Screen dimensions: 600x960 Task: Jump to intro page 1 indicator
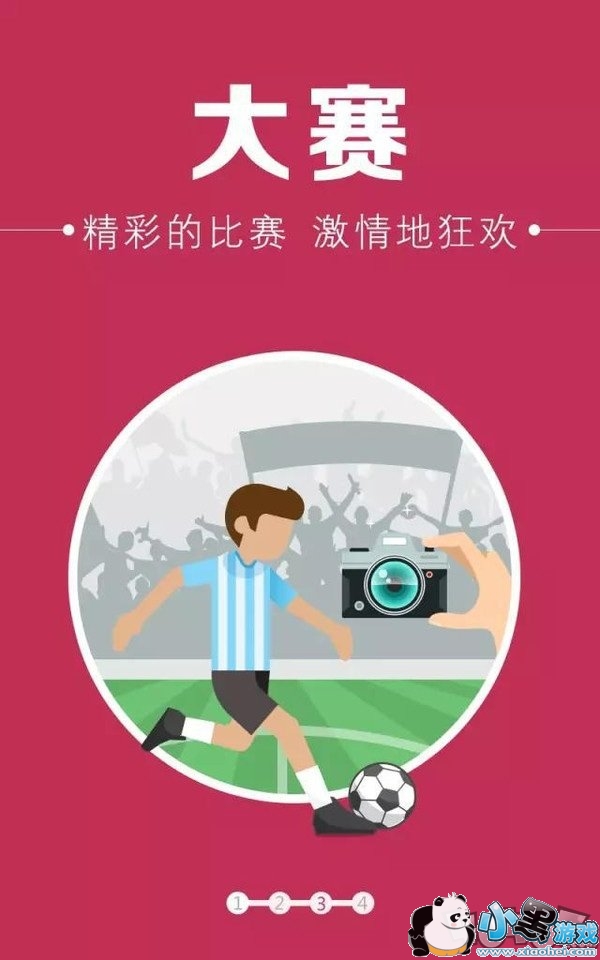(238, 903)
